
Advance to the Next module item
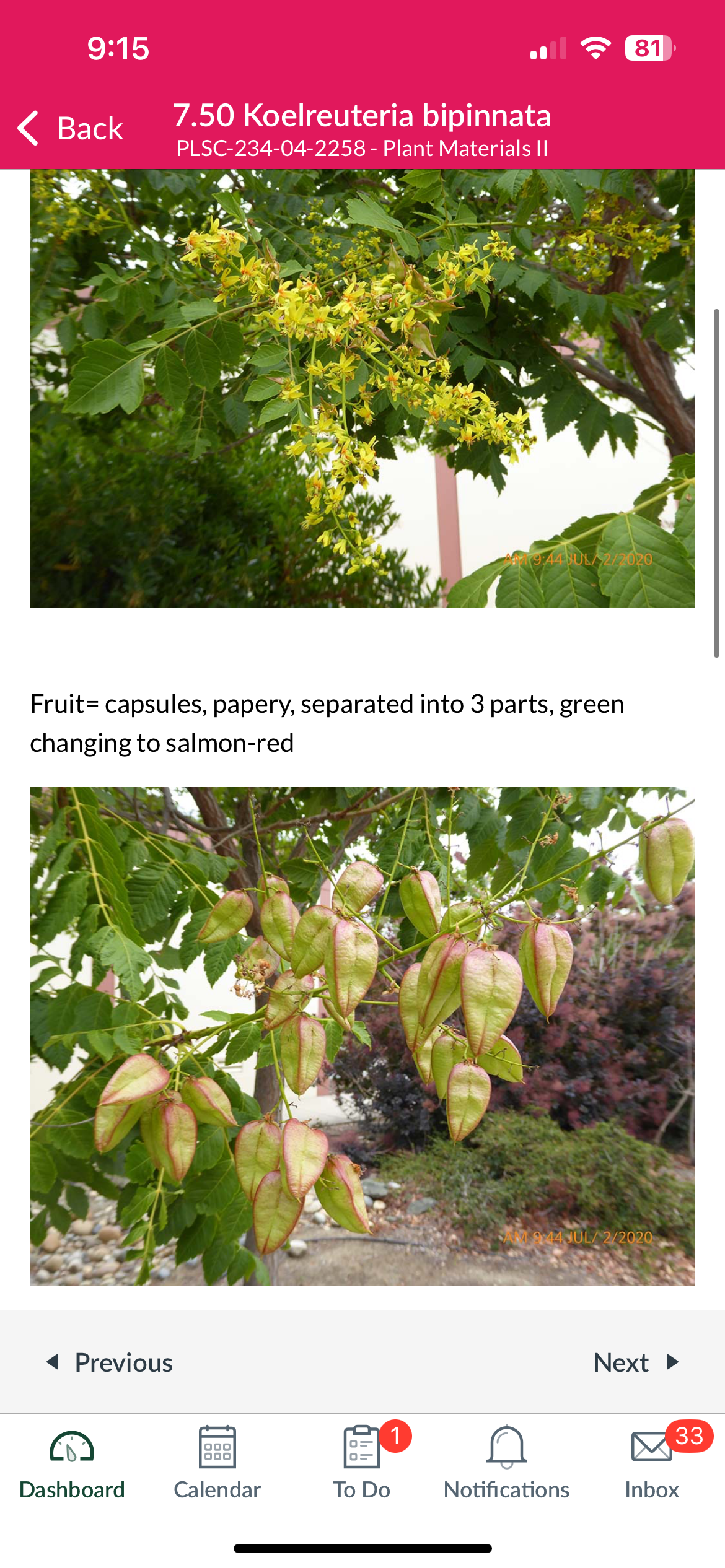(636, 1362)
